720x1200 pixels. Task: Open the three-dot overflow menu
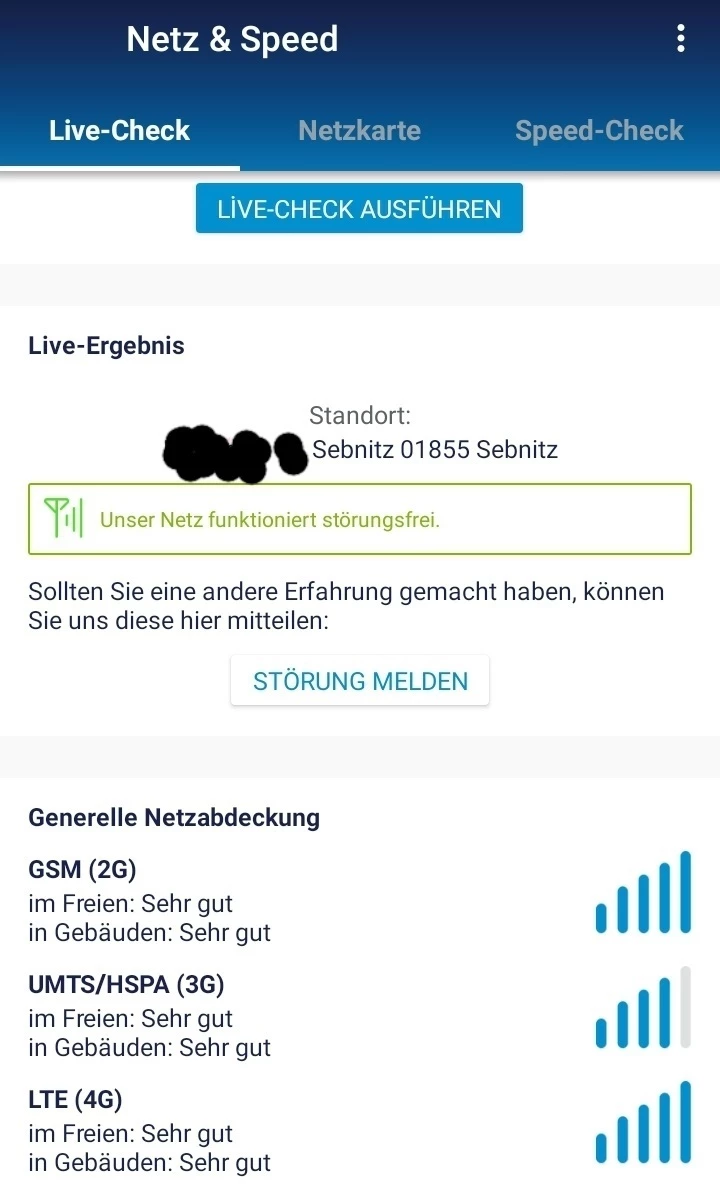[x=681, y=39]
